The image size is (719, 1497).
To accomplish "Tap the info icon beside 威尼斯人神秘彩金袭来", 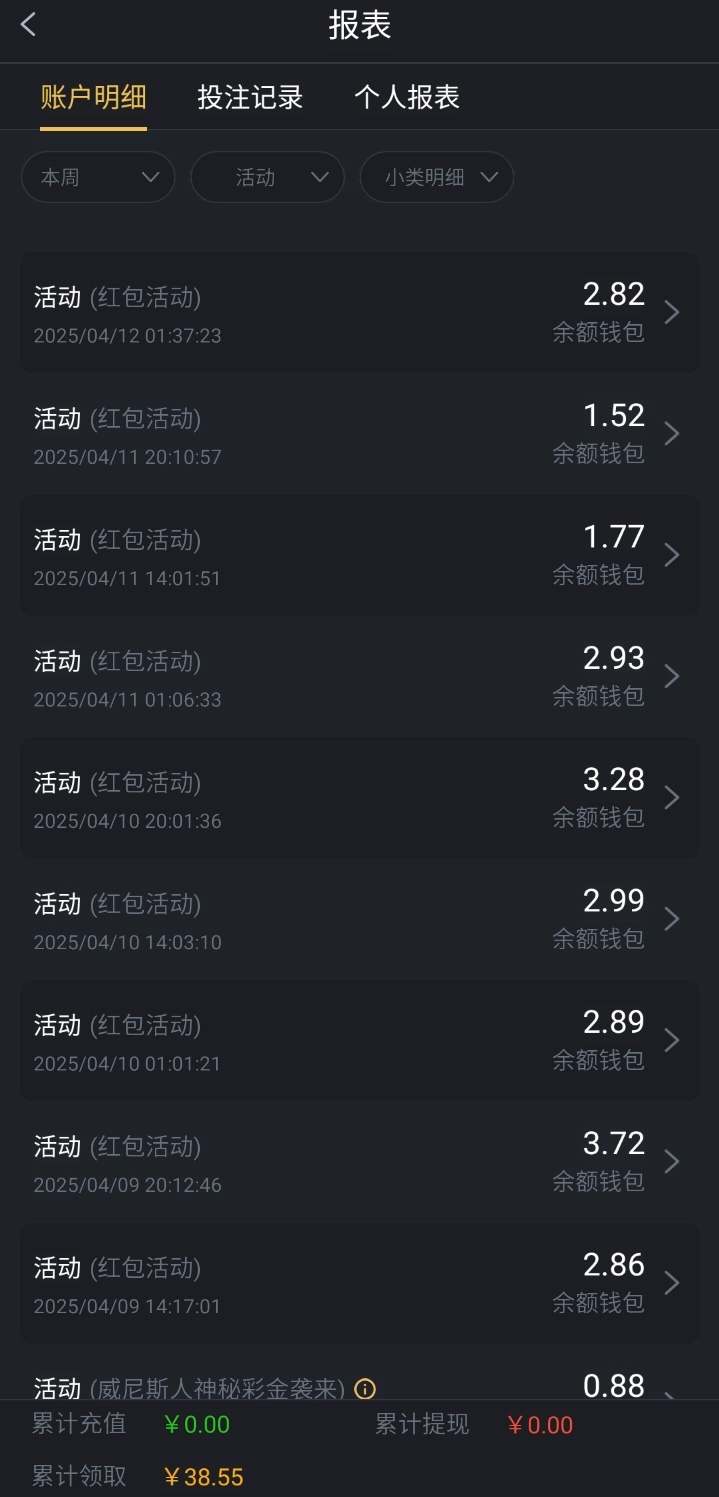I will 365,1388.
